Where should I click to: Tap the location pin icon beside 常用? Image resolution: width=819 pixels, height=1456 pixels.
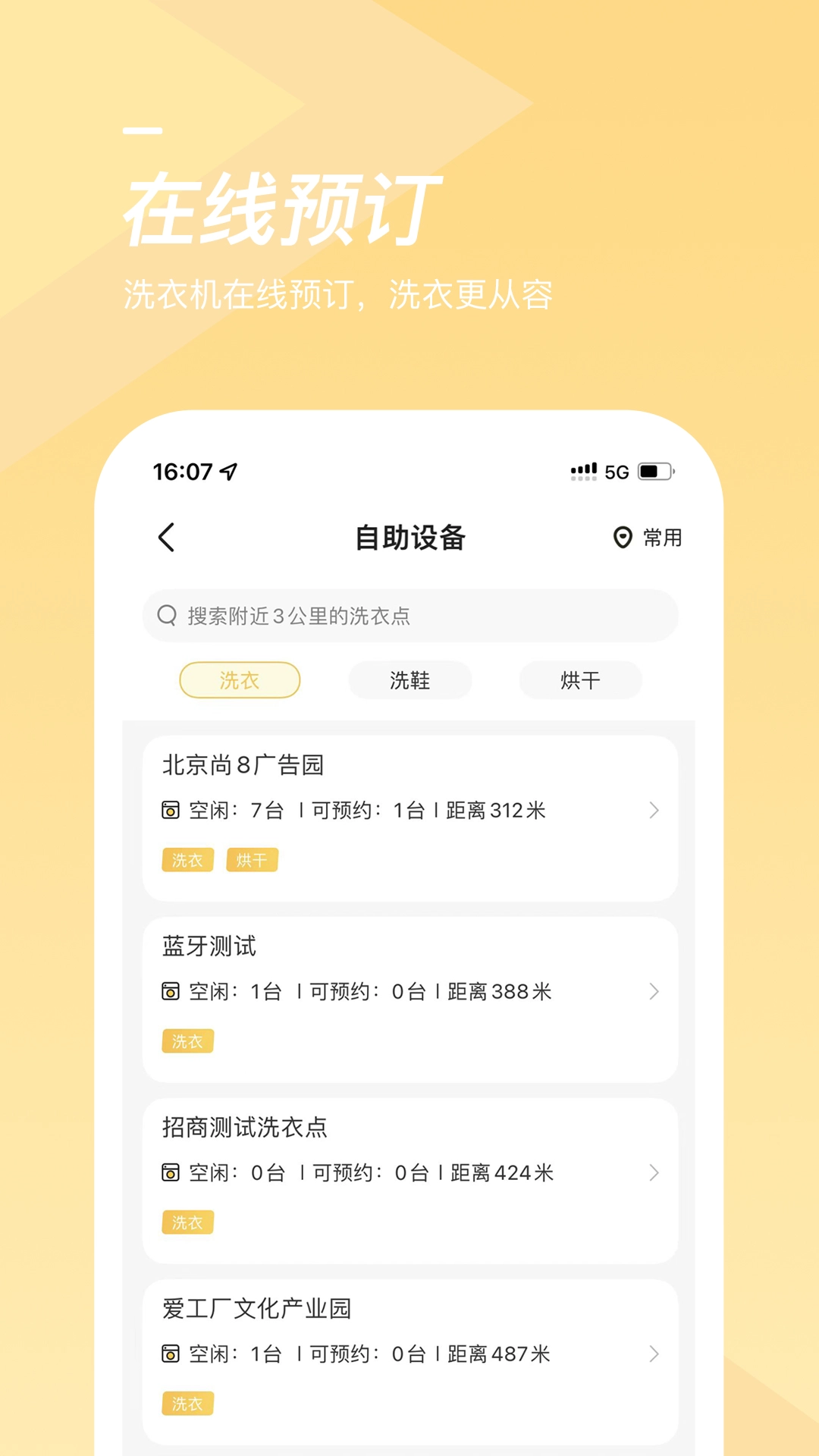(622, 537)
